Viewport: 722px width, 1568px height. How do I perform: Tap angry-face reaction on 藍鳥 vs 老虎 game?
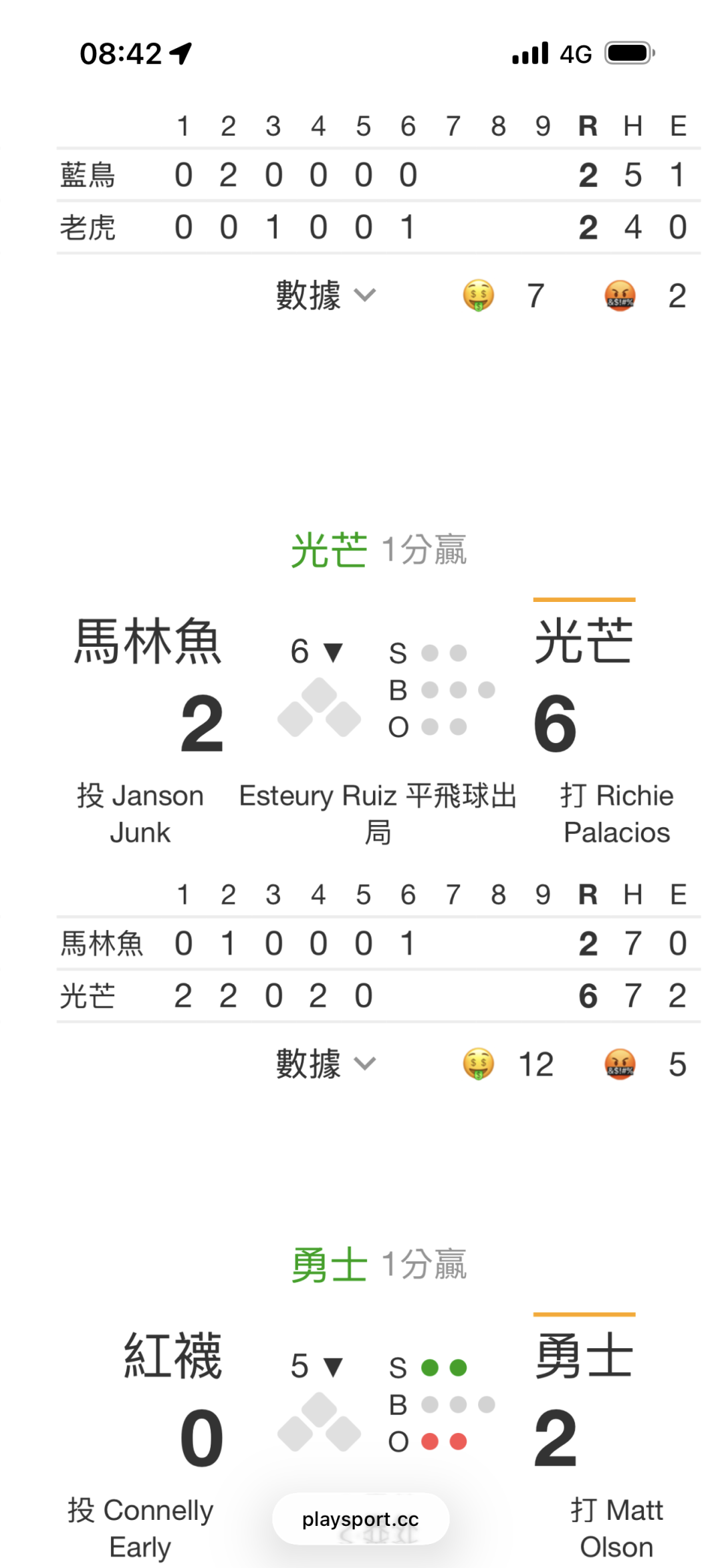[x=620, y=296]
